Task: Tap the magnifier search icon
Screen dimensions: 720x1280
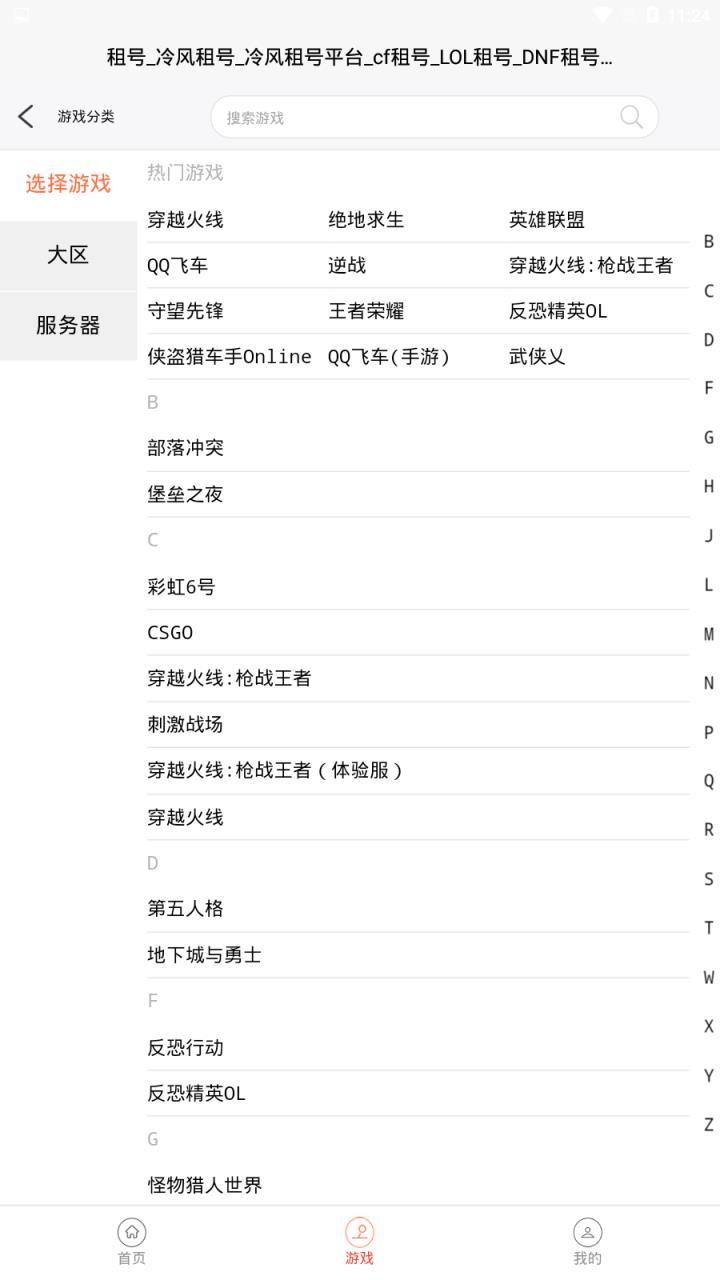Action: coord(631,117)
